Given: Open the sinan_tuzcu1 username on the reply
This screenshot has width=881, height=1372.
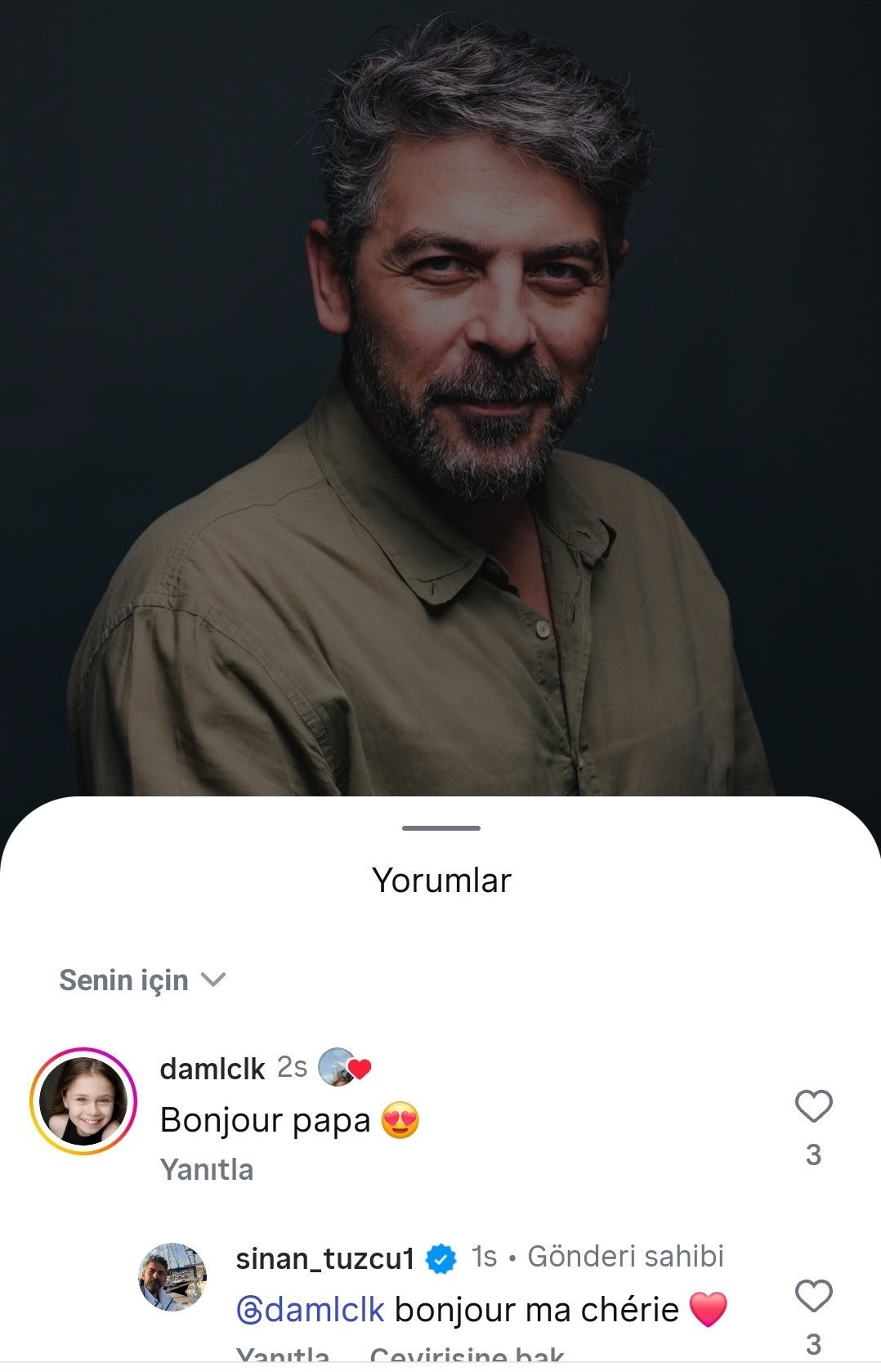Looking at the screenshot, I should (x=325, y=1258).
